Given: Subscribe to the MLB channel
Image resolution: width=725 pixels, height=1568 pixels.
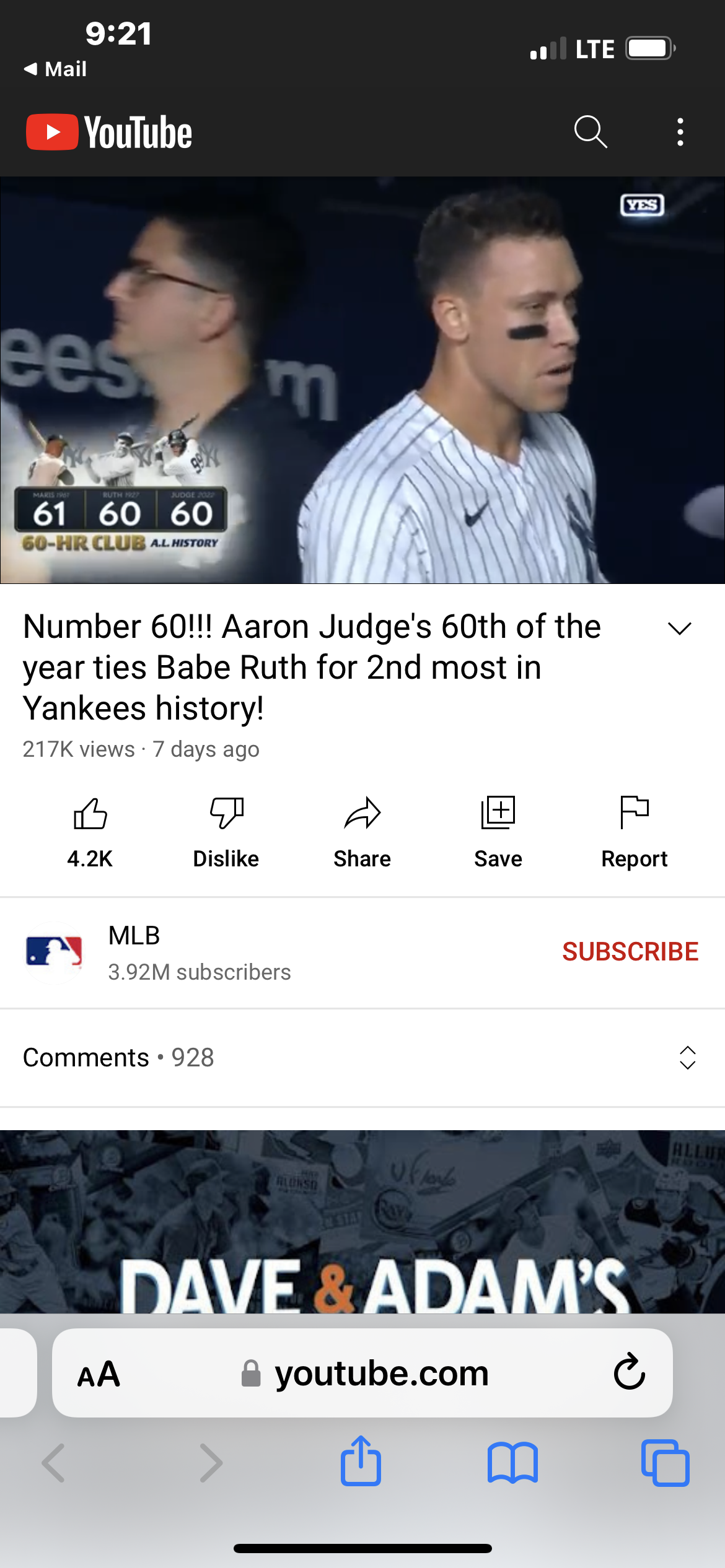Looking at the screenshot, I should click(630, 952).
